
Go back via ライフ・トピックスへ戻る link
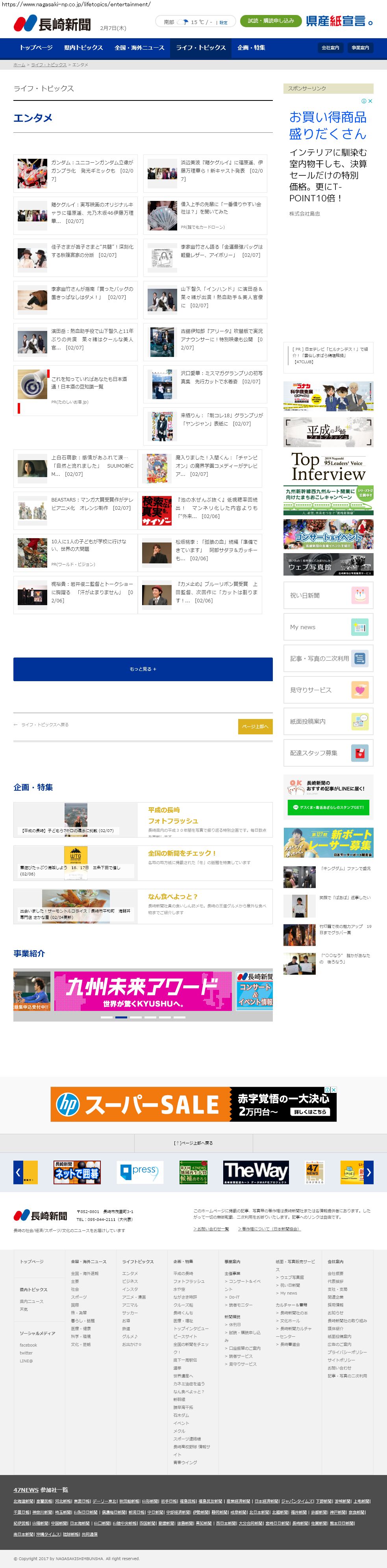(41, 725)
